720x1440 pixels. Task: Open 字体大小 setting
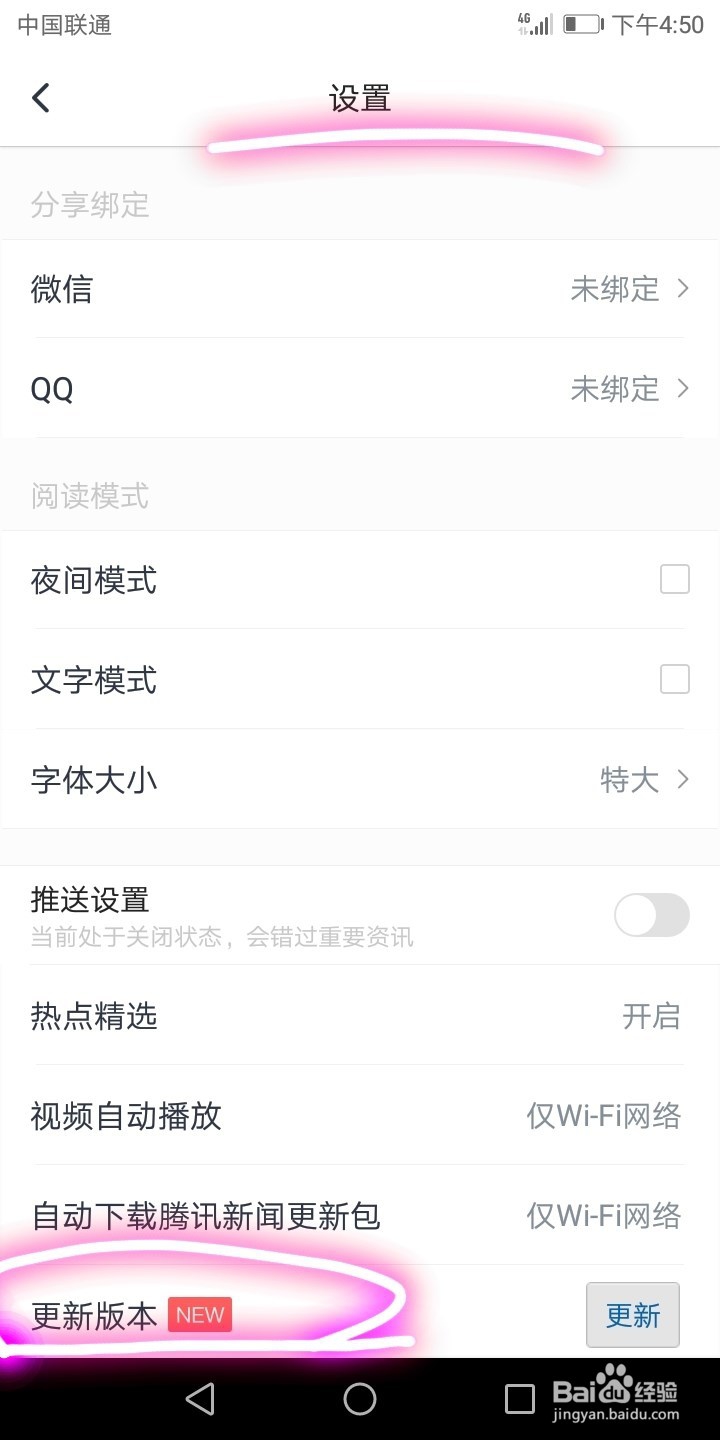360,779
